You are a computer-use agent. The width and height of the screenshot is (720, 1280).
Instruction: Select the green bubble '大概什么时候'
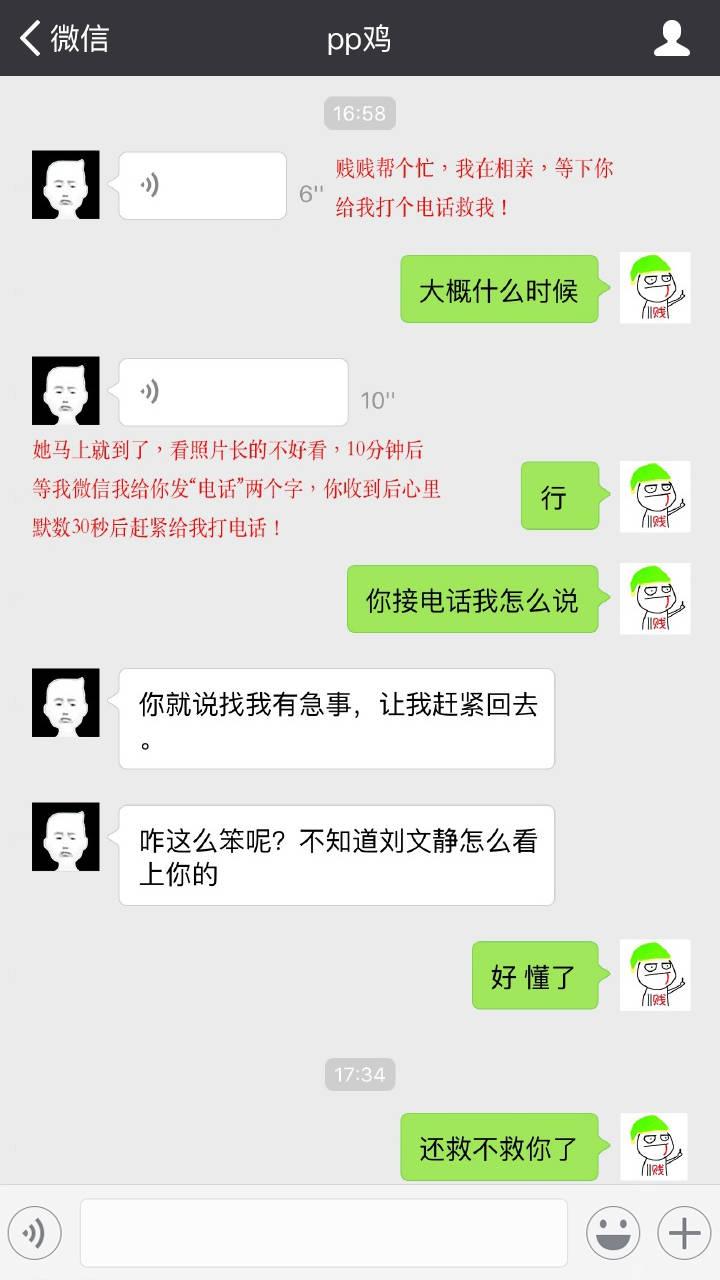click(498, 288)
